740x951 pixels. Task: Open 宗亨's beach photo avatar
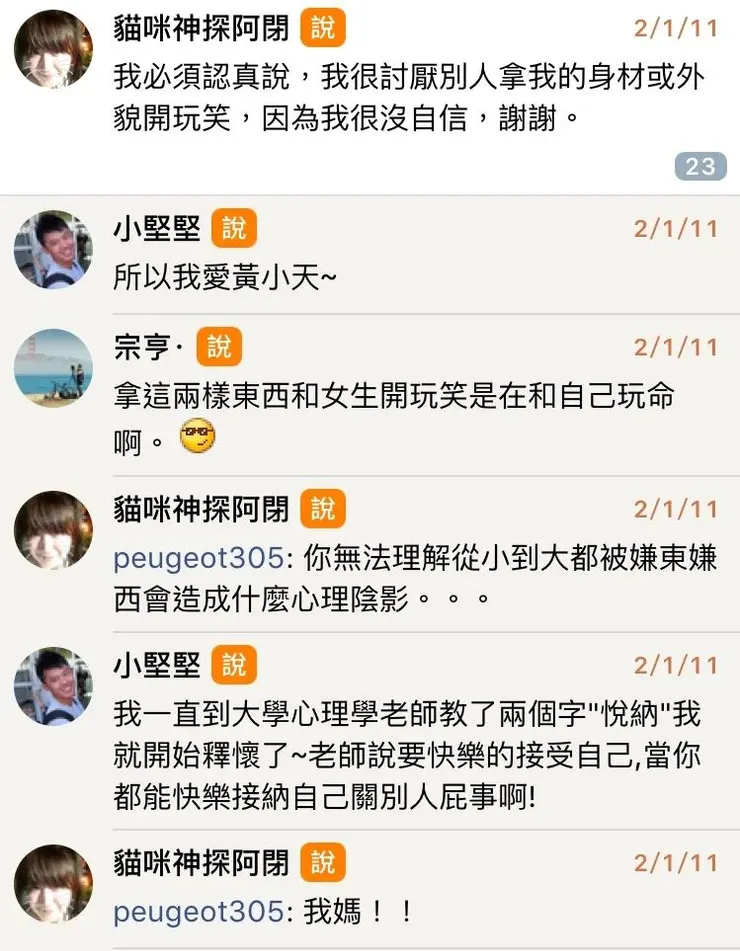pos(52,367)
